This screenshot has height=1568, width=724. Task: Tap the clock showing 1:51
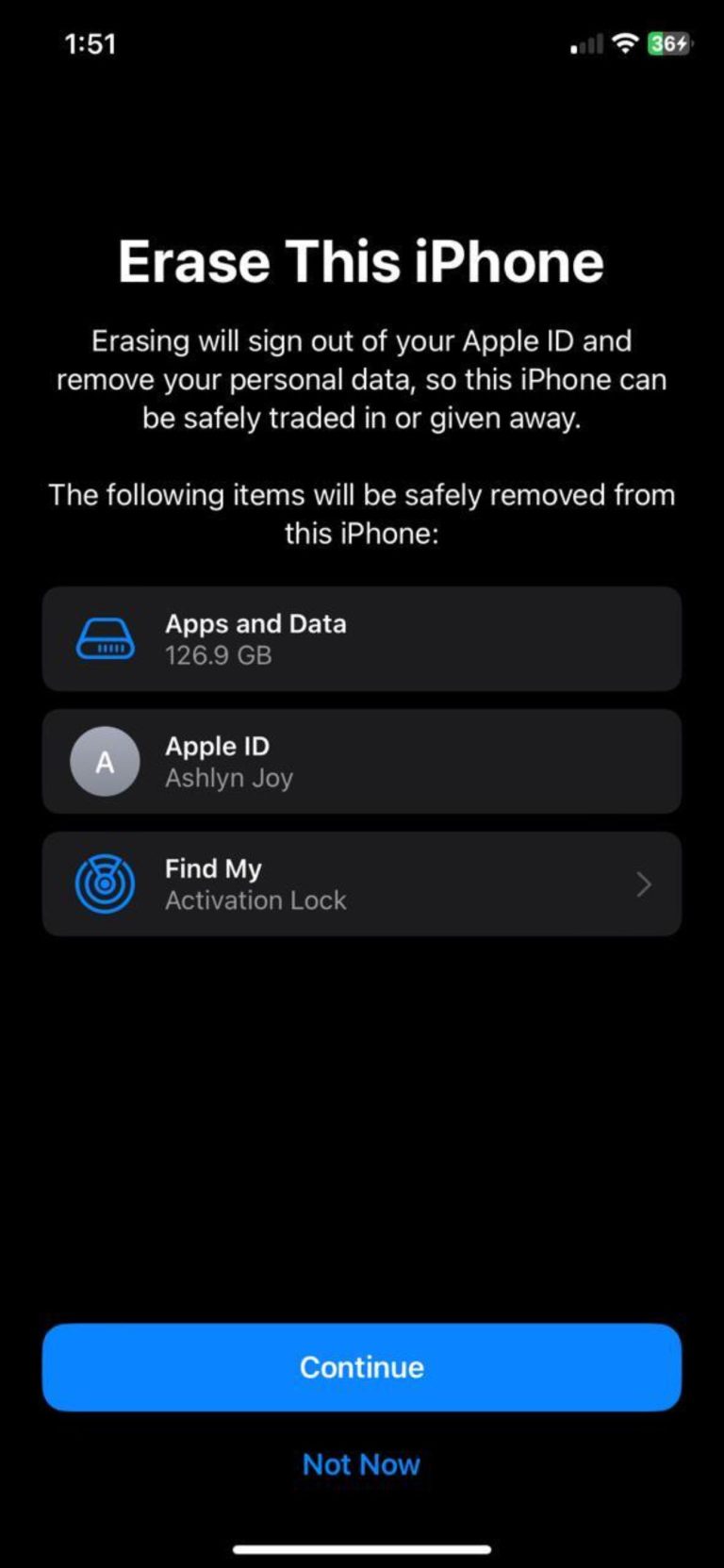(92, 43)
